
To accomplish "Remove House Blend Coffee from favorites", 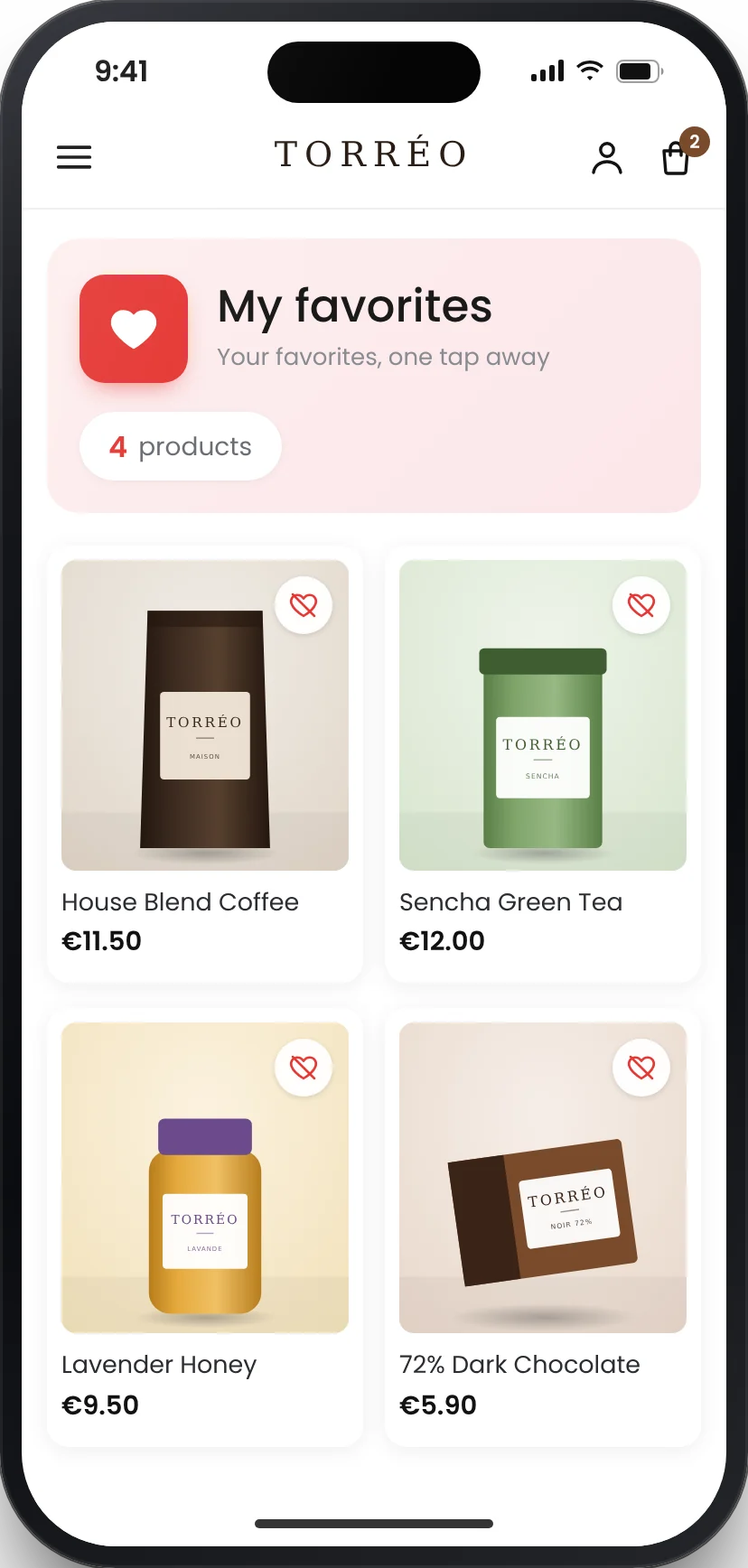I will click(x=304, y=605).
